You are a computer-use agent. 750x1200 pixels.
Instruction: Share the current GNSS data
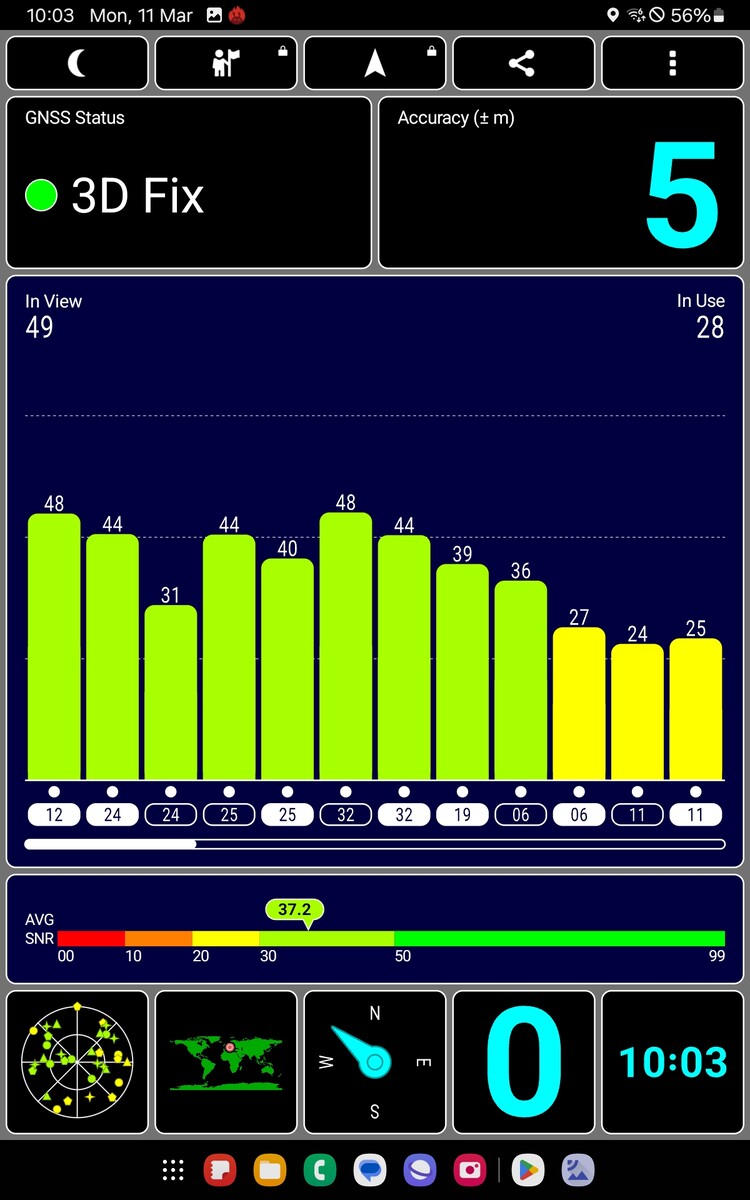(523, 64)
